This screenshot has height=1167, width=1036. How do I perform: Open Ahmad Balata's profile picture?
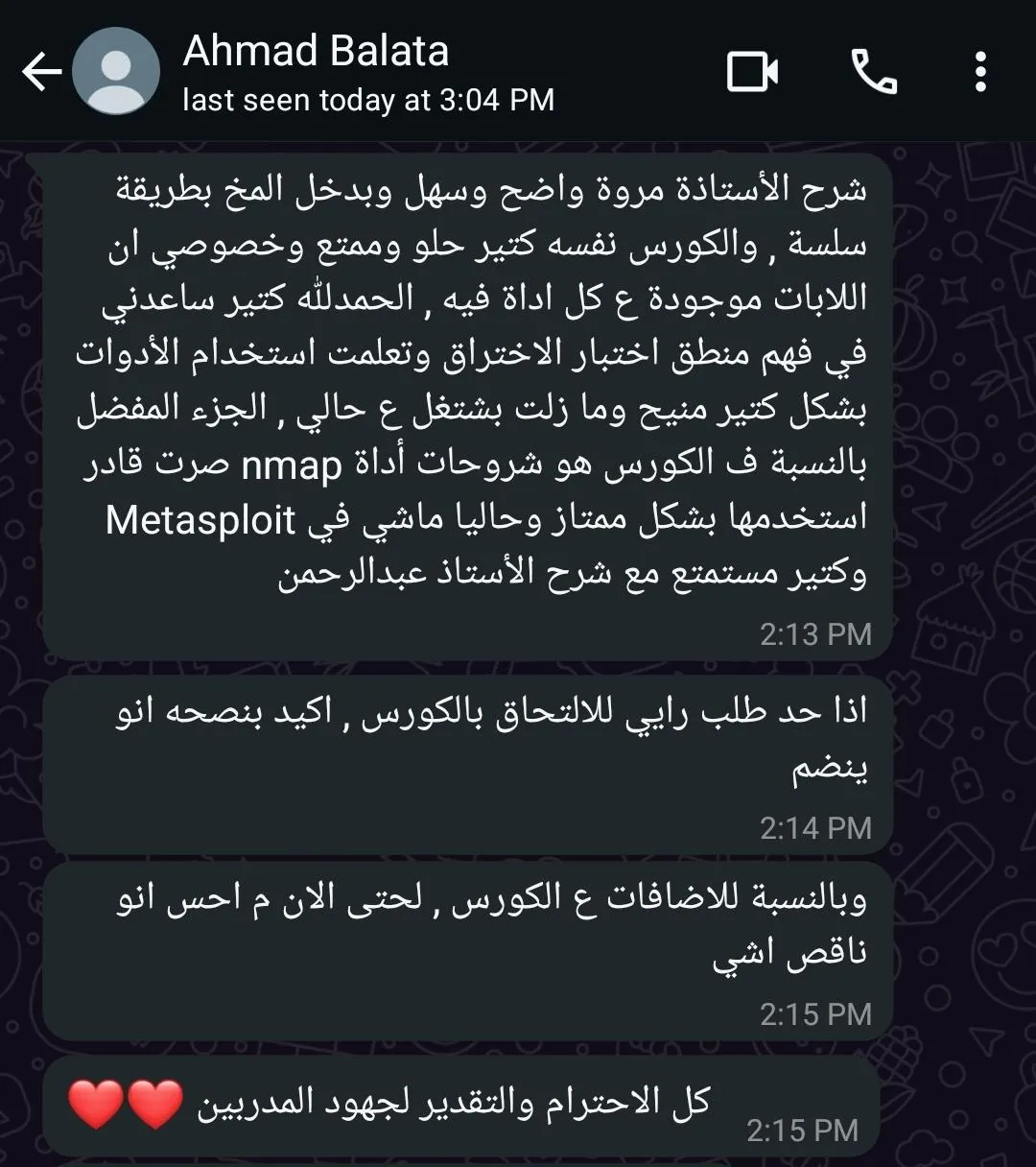[x=116, y=72]
